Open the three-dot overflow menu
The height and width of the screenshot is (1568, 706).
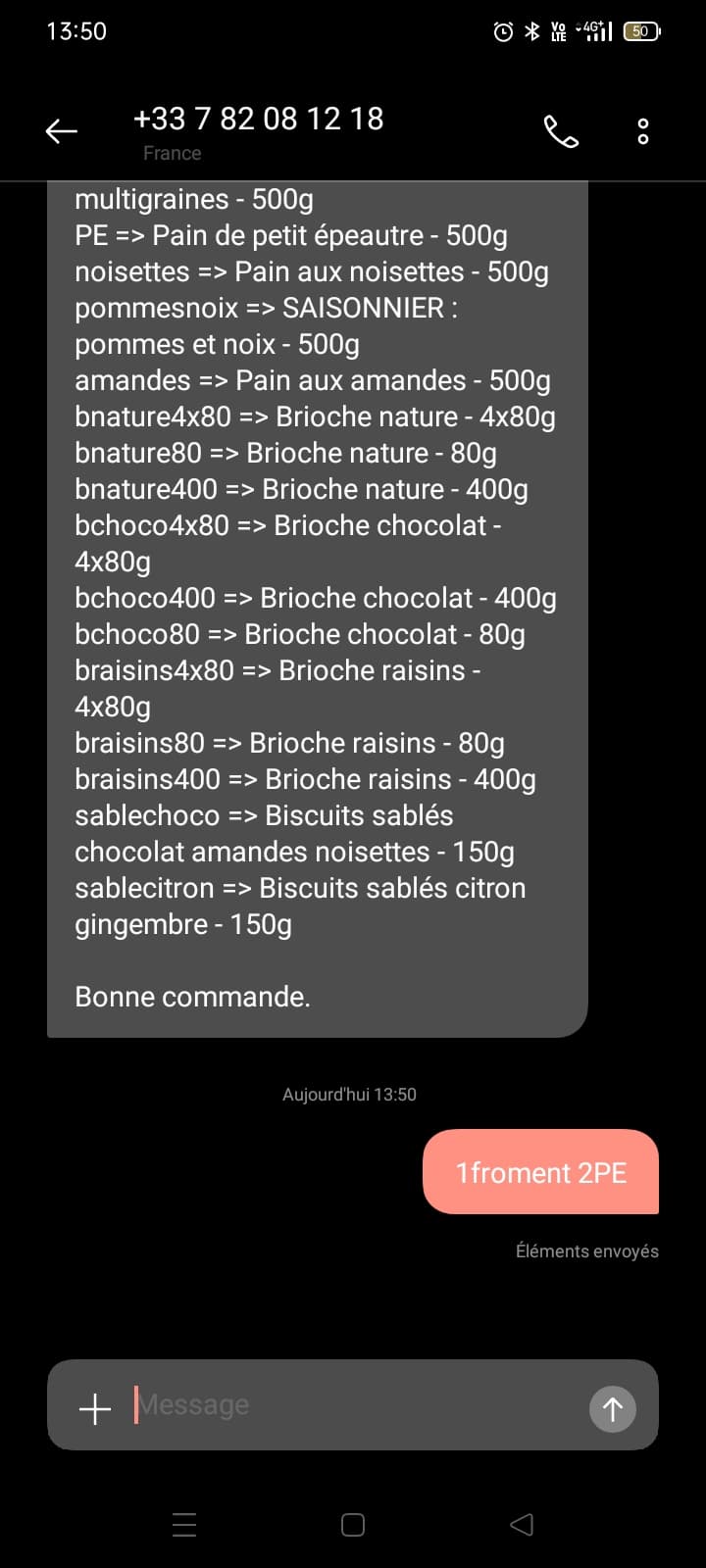[643, 131]
